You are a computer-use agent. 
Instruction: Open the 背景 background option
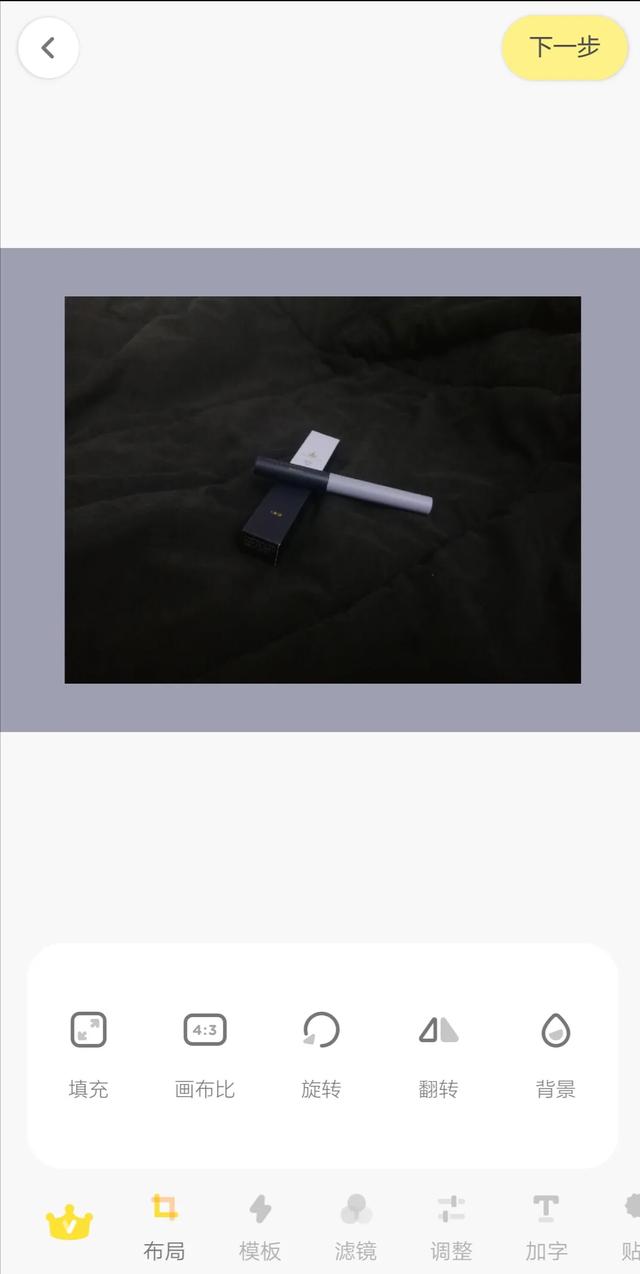[x=555, y=1052]
